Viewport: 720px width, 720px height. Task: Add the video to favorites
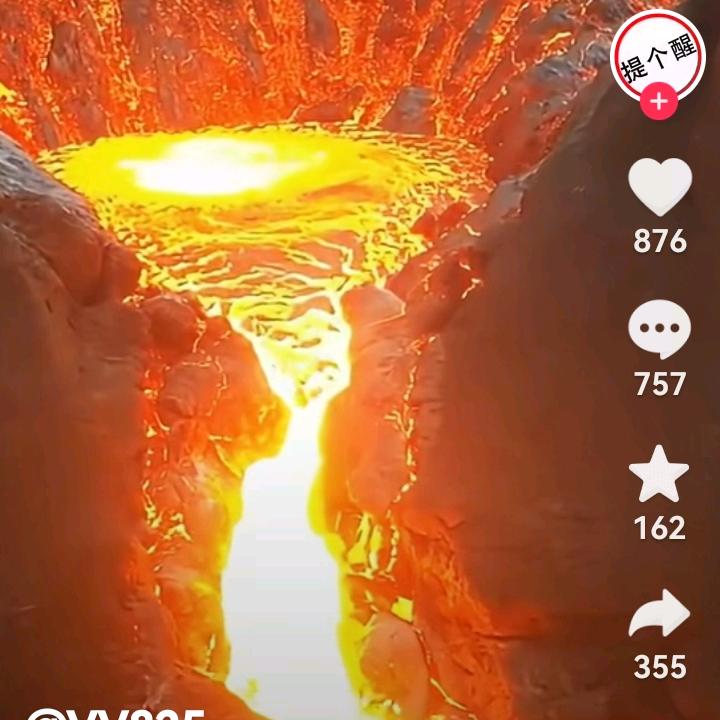pyautogui.click(x=659, y=474)
